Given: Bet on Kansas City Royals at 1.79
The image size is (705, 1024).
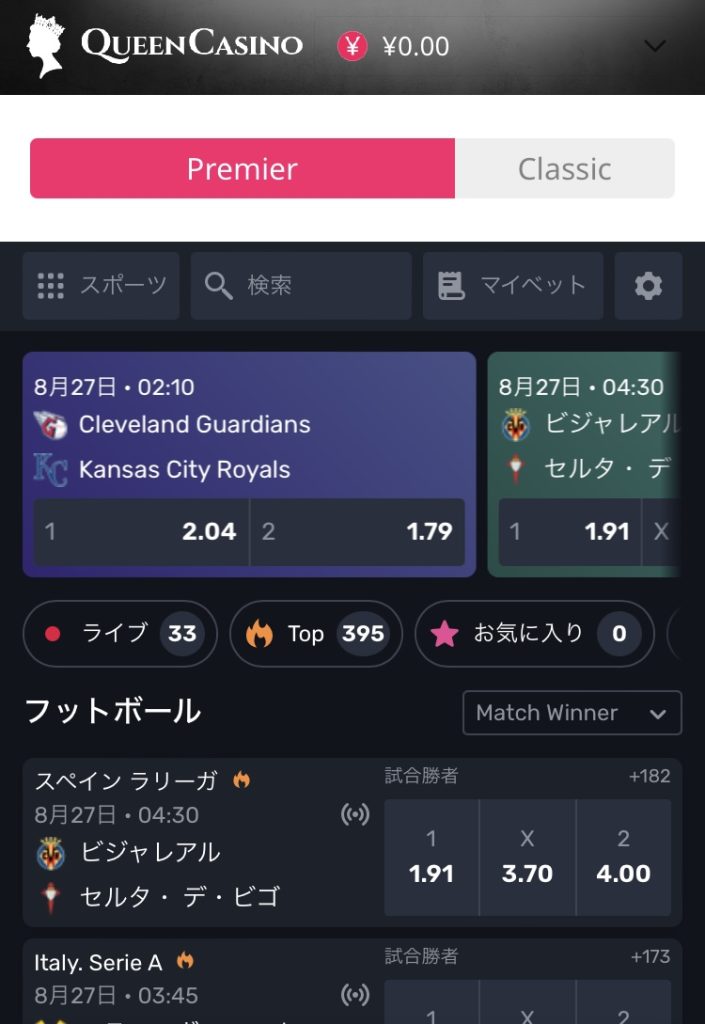Looking at the screenshot, I should pos(357,531).
